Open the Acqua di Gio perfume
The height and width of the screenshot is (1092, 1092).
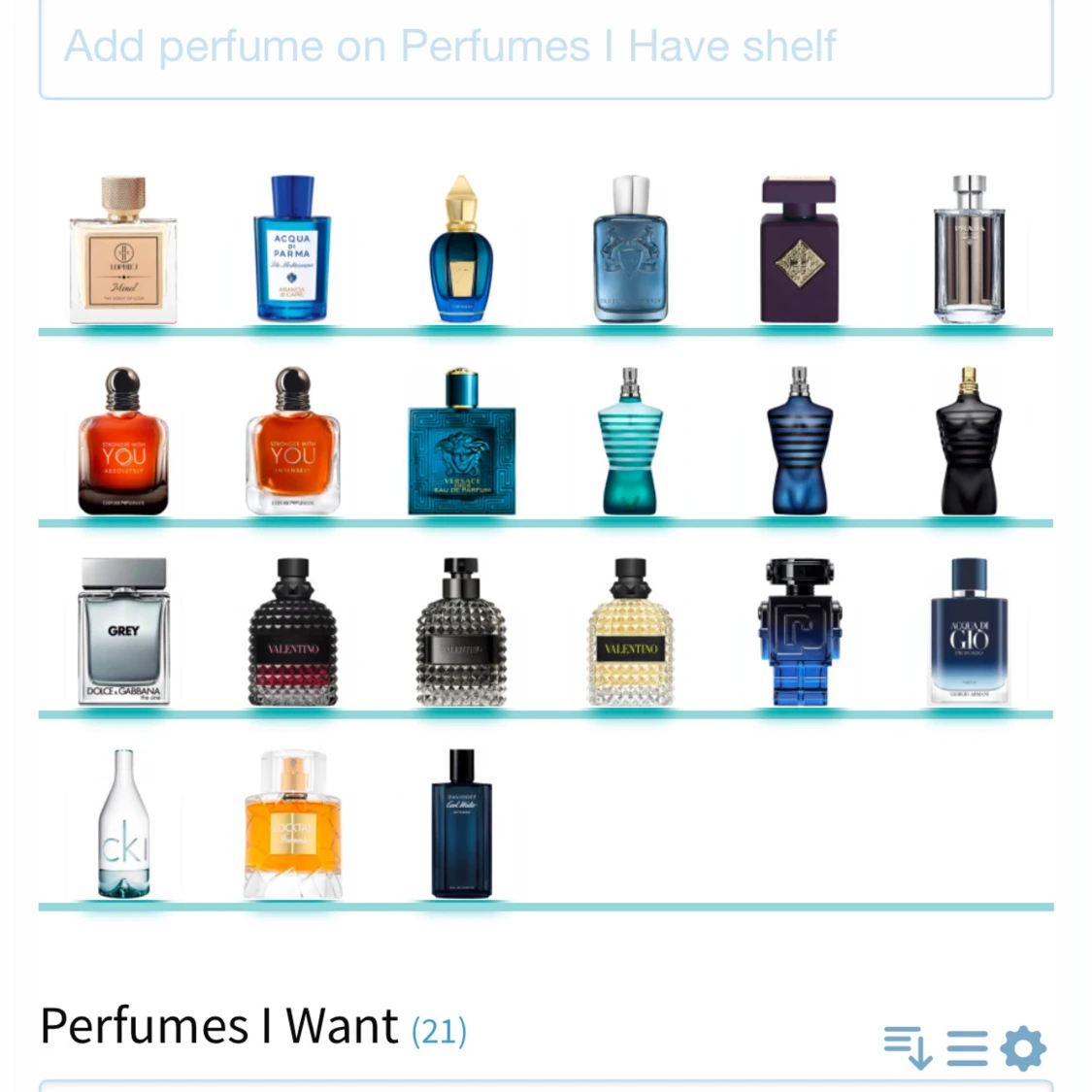pos(969,631)
